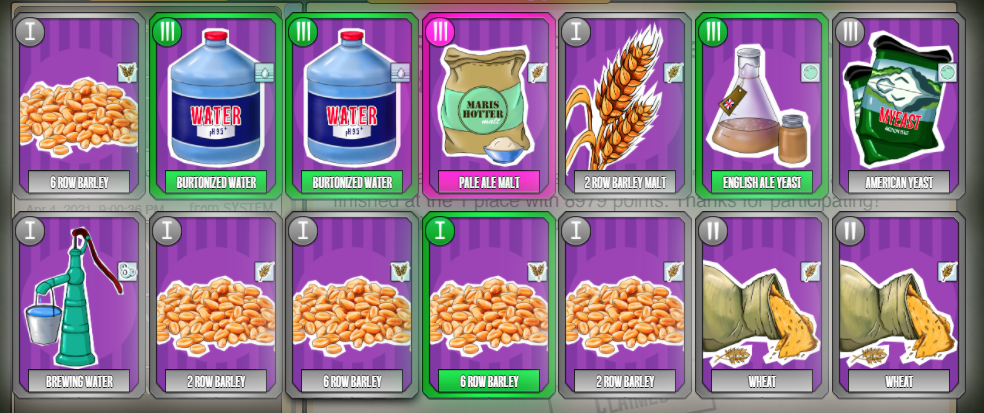Choose the English Ale Yeast card

761,105
